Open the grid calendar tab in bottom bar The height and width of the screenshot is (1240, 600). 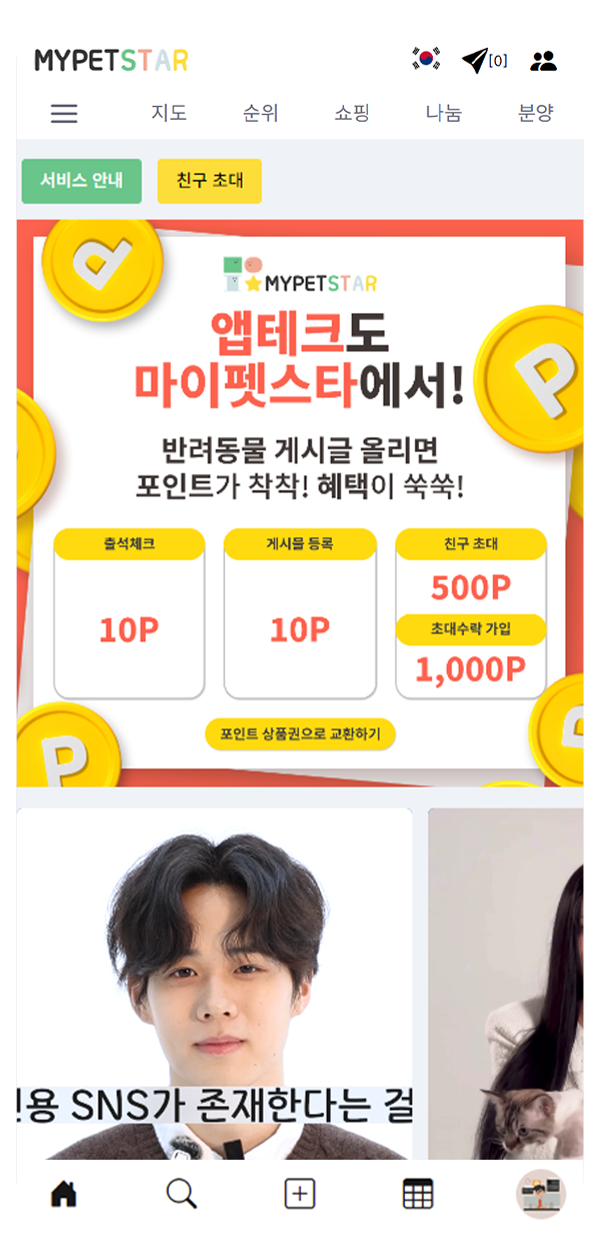point(418,1193)
